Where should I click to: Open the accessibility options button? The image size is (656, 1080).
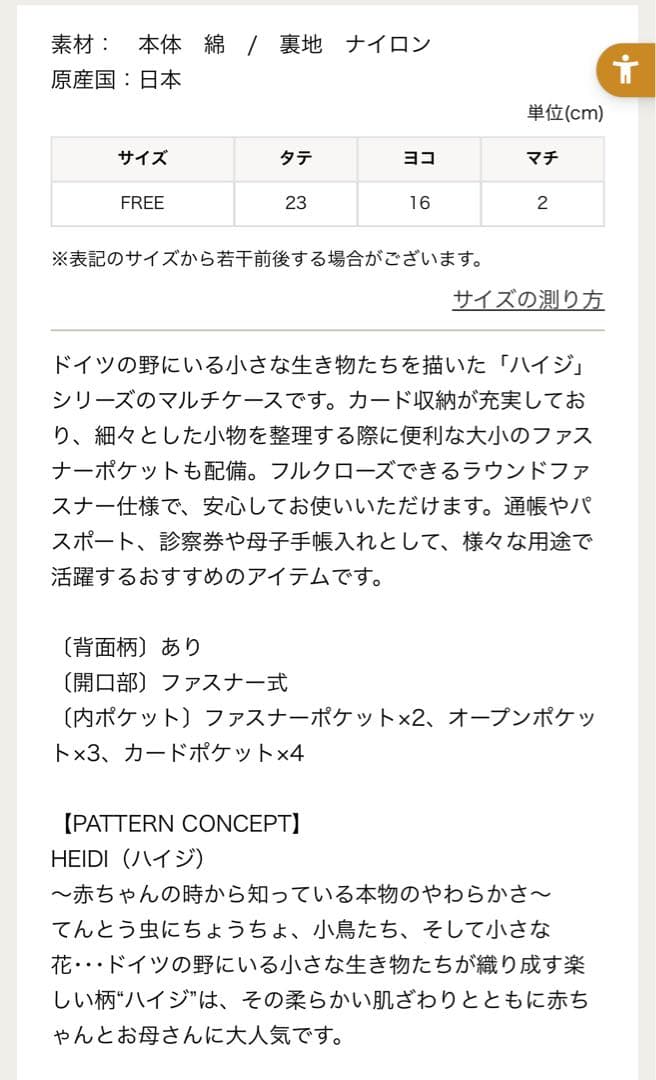[x=626, y=70]
